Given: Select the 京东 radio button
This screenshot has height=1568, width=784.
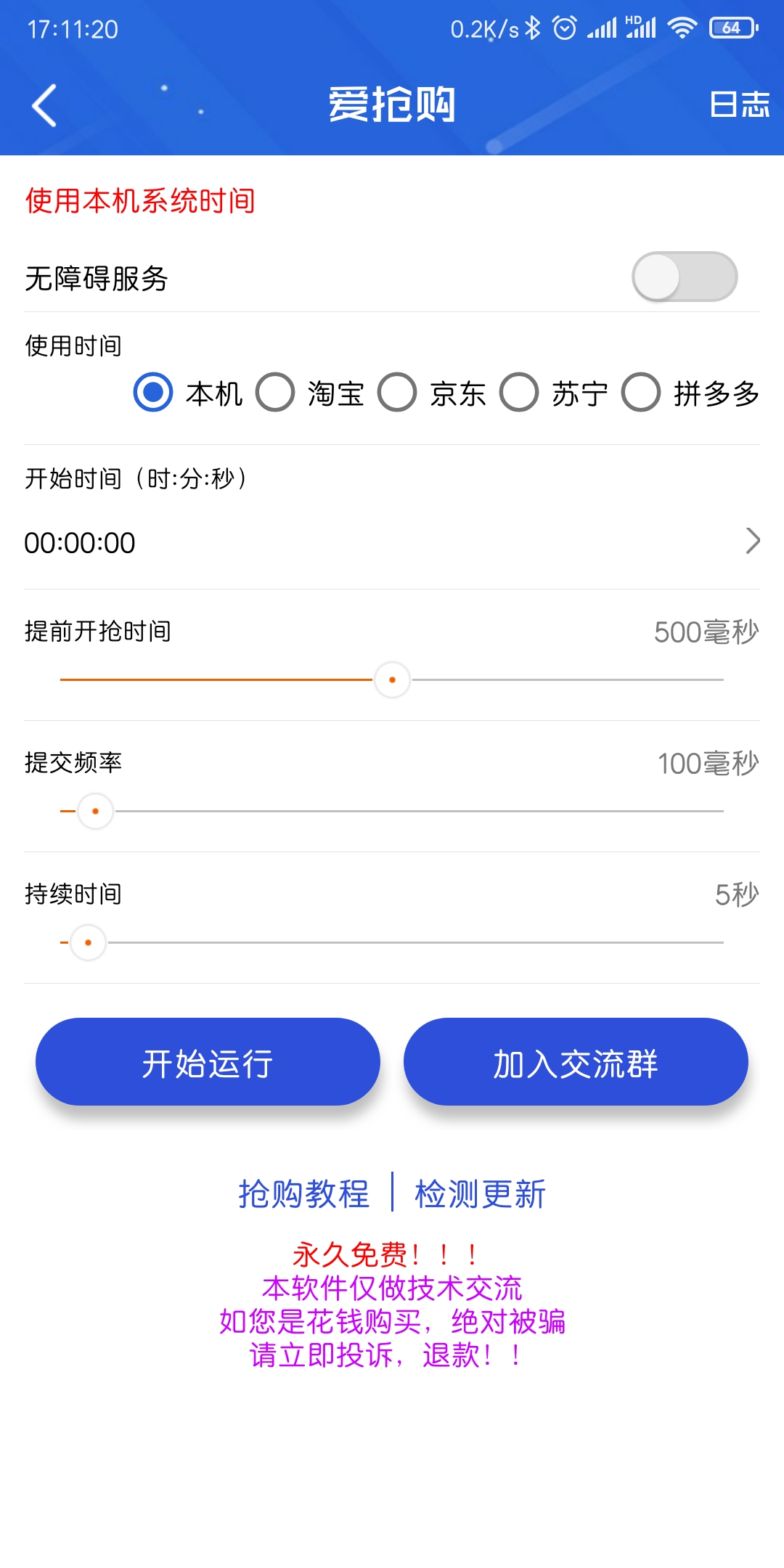Looking at the screenshot, I should [397, 393].
